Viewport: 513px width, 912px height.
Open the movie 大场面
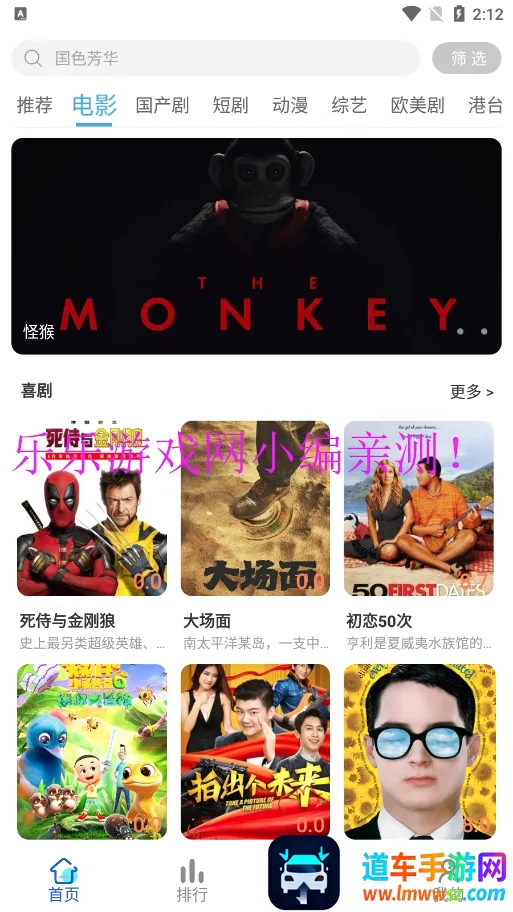click(255, 508)
